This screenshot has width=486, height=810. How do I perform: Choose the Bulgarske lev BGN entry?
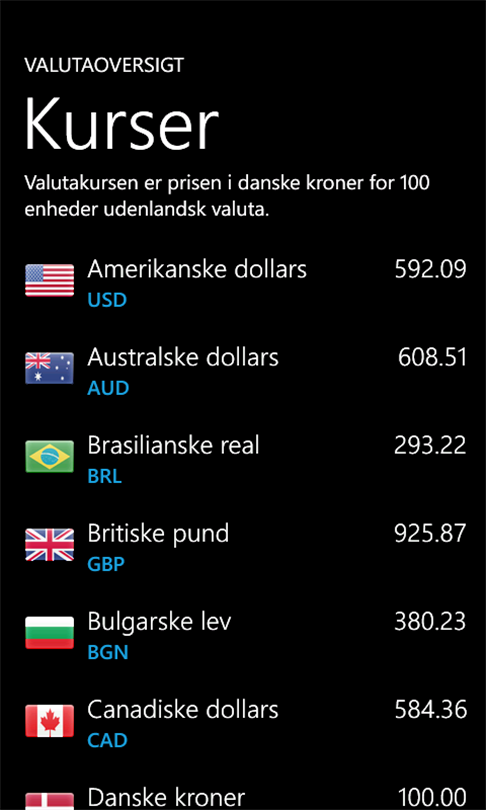click(245, 635)
